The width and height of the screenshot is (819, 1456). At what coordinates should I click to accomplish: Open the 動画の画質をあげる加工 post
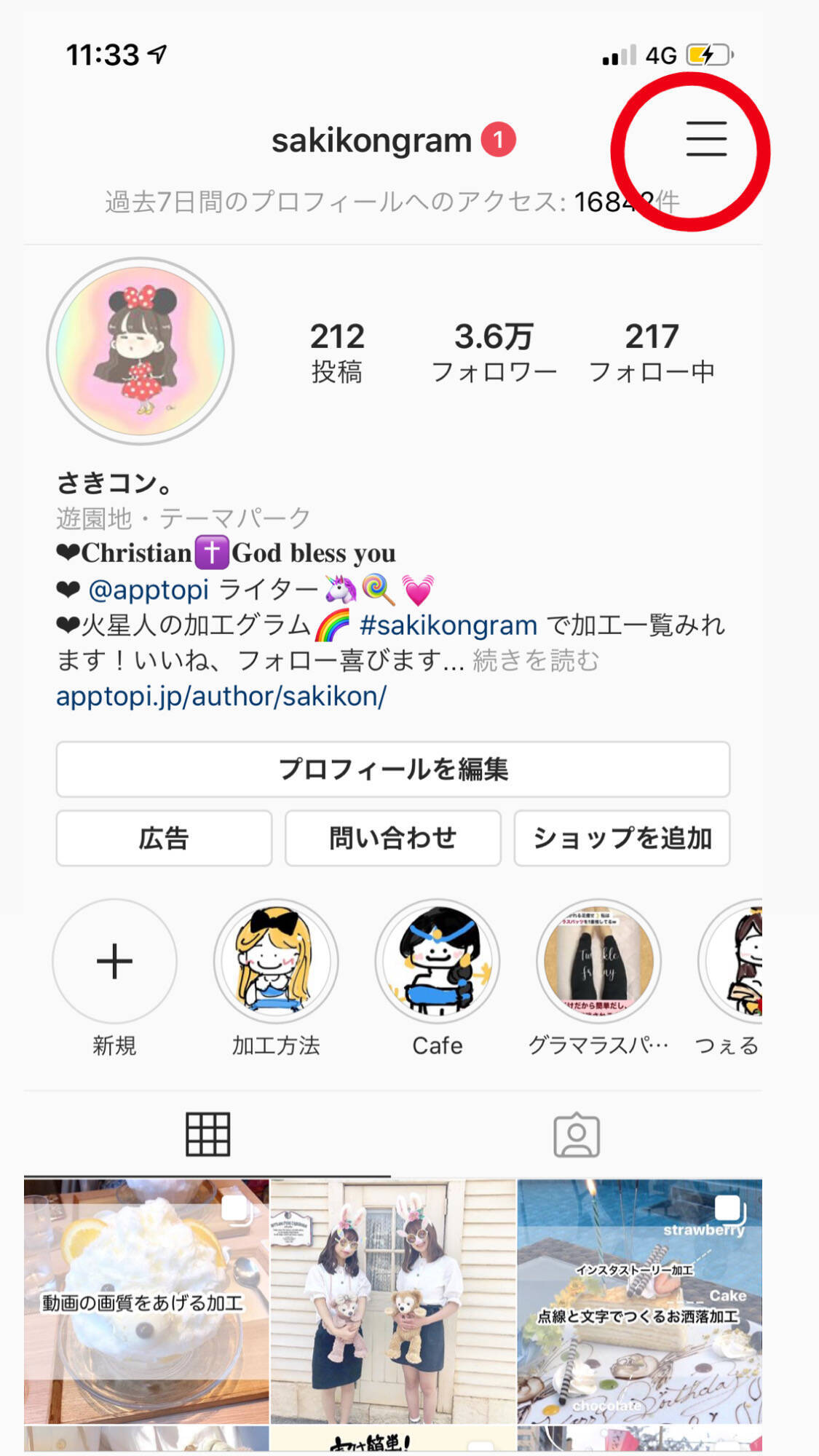coord(146,1302)
